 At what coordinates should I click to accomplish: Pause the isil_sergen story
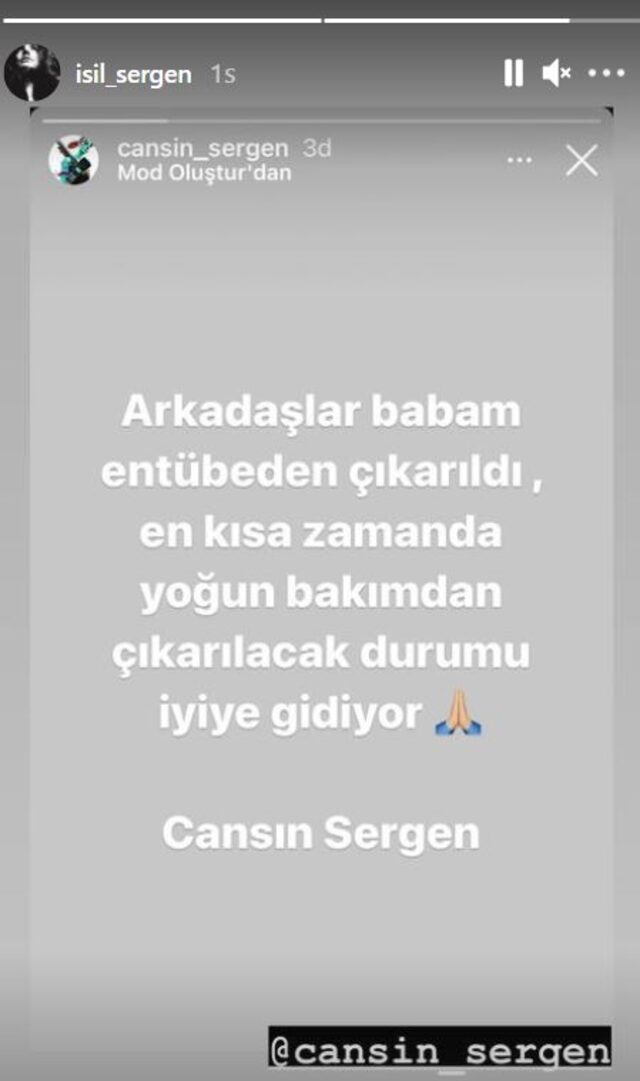pyautogui.click(x=513, y=73)
